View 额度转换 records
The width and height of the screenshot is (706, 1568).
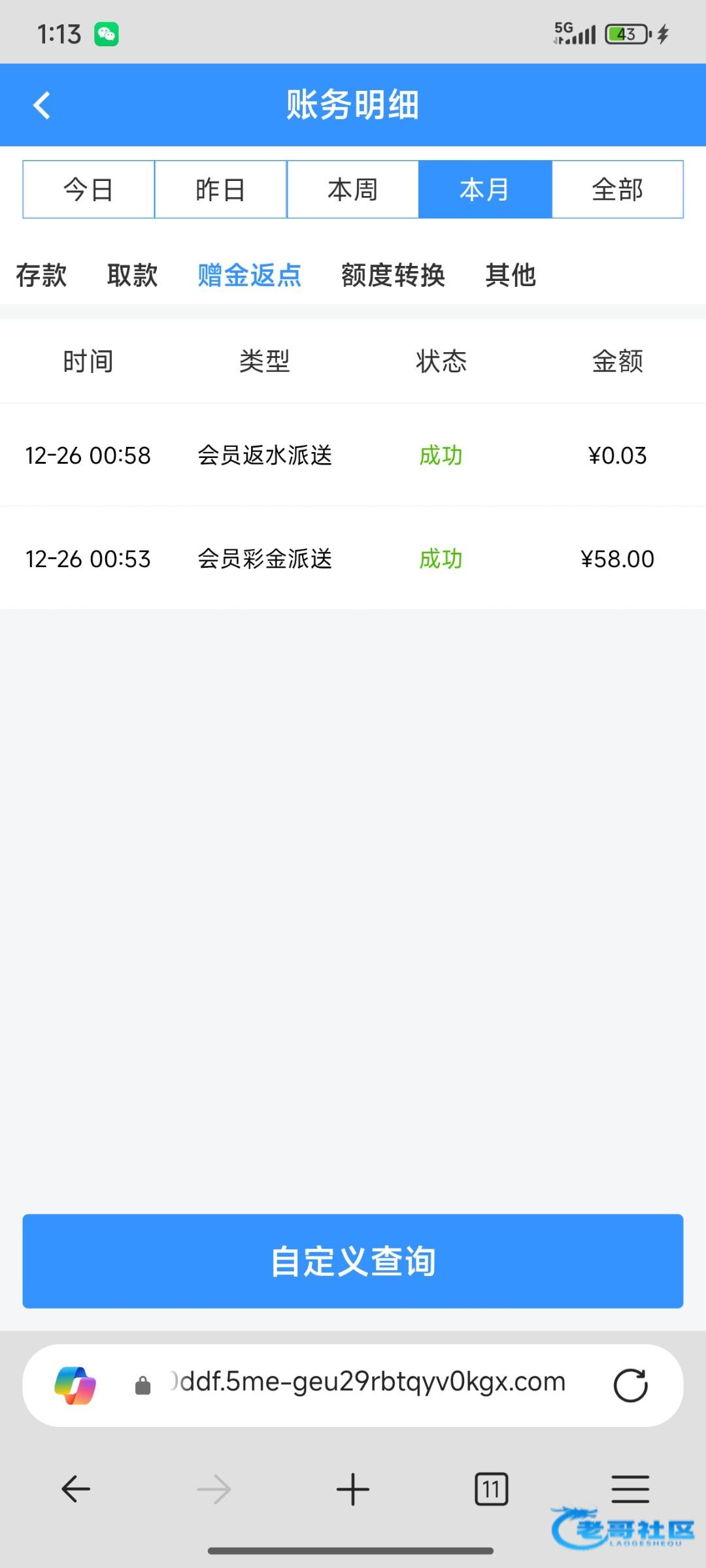393,275
